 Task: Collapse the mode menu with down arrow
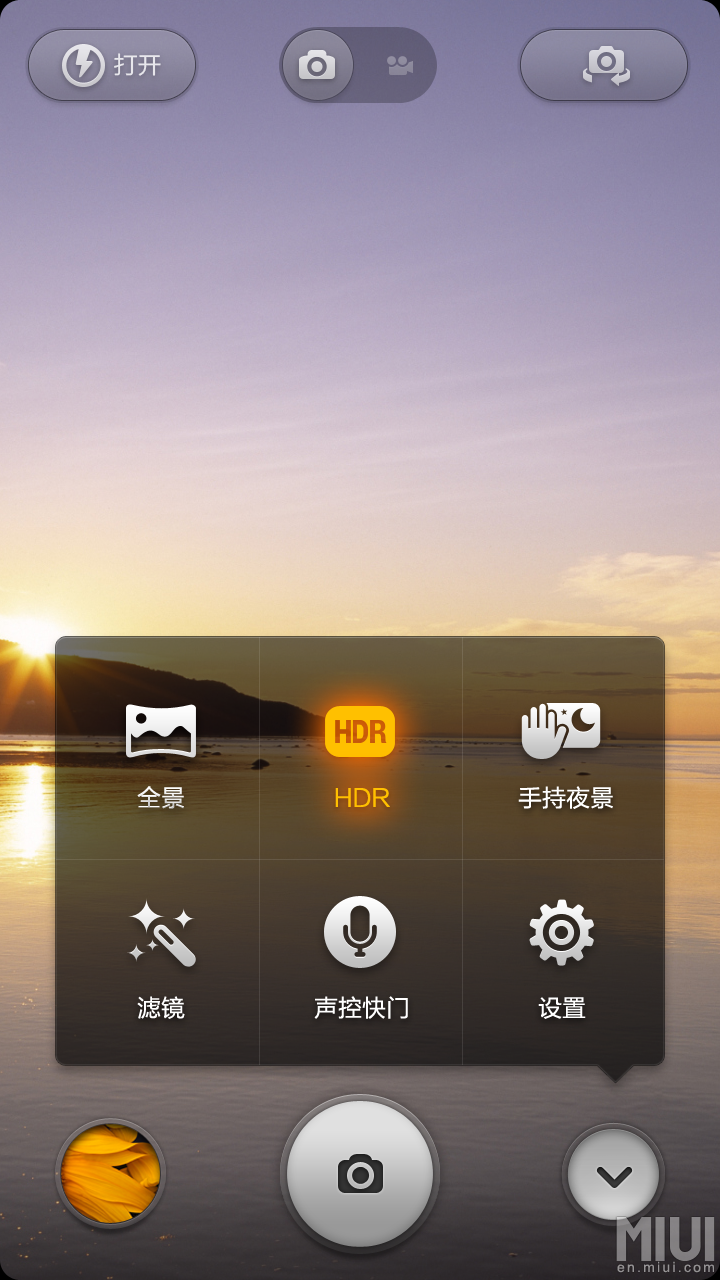pyautogui.click(x=613, y=1175)
